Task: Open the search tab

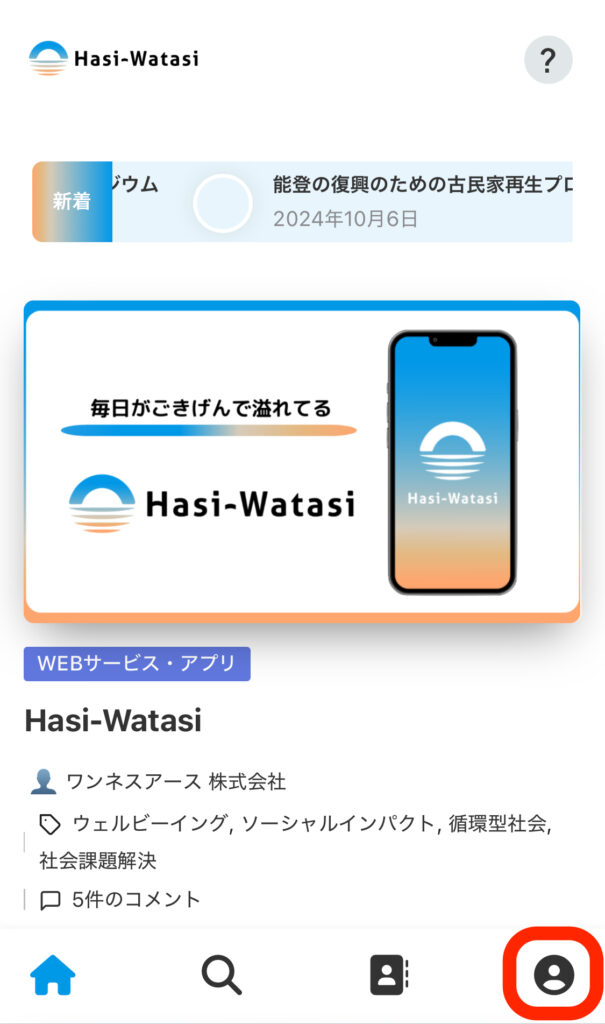Action: (221, 973)
